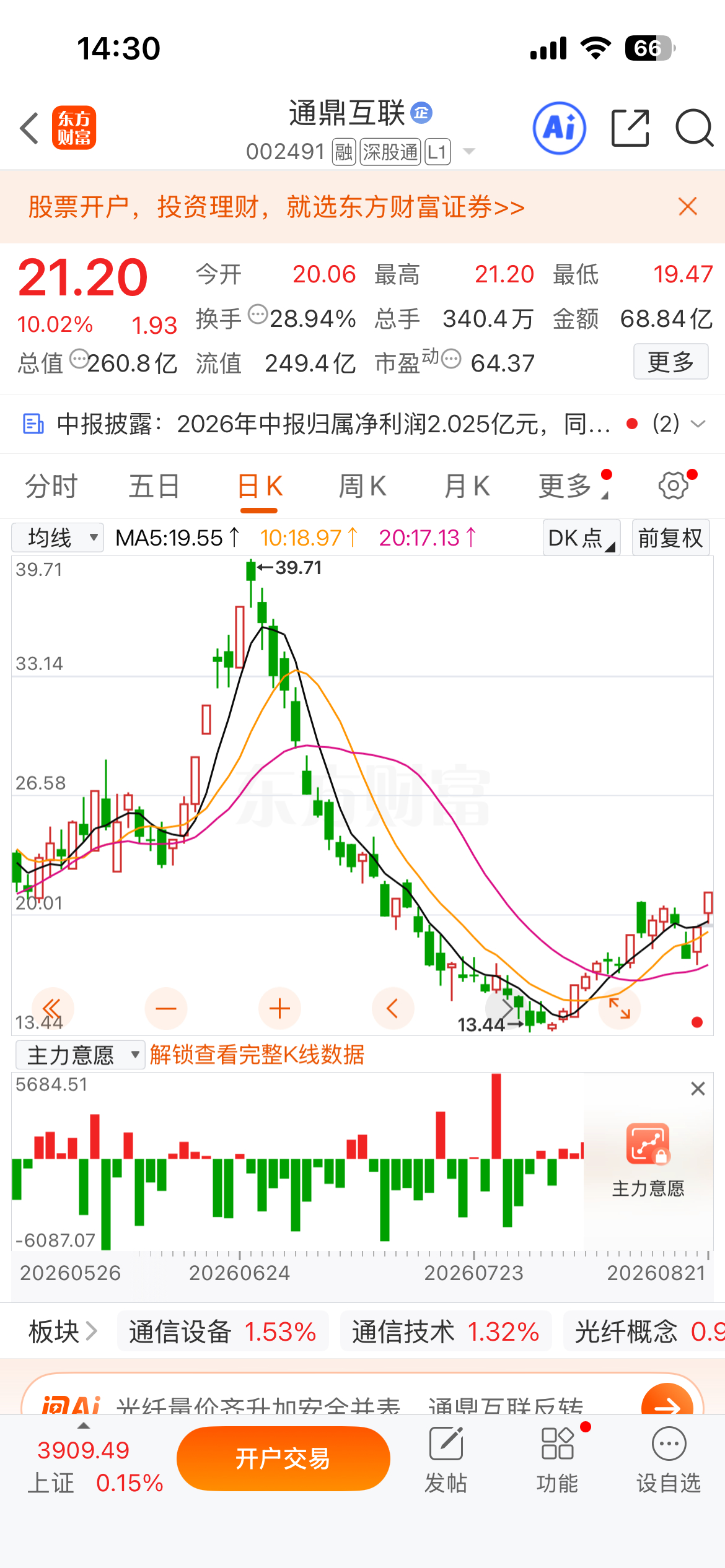Toggle the DK点 option

click(581, 538)
